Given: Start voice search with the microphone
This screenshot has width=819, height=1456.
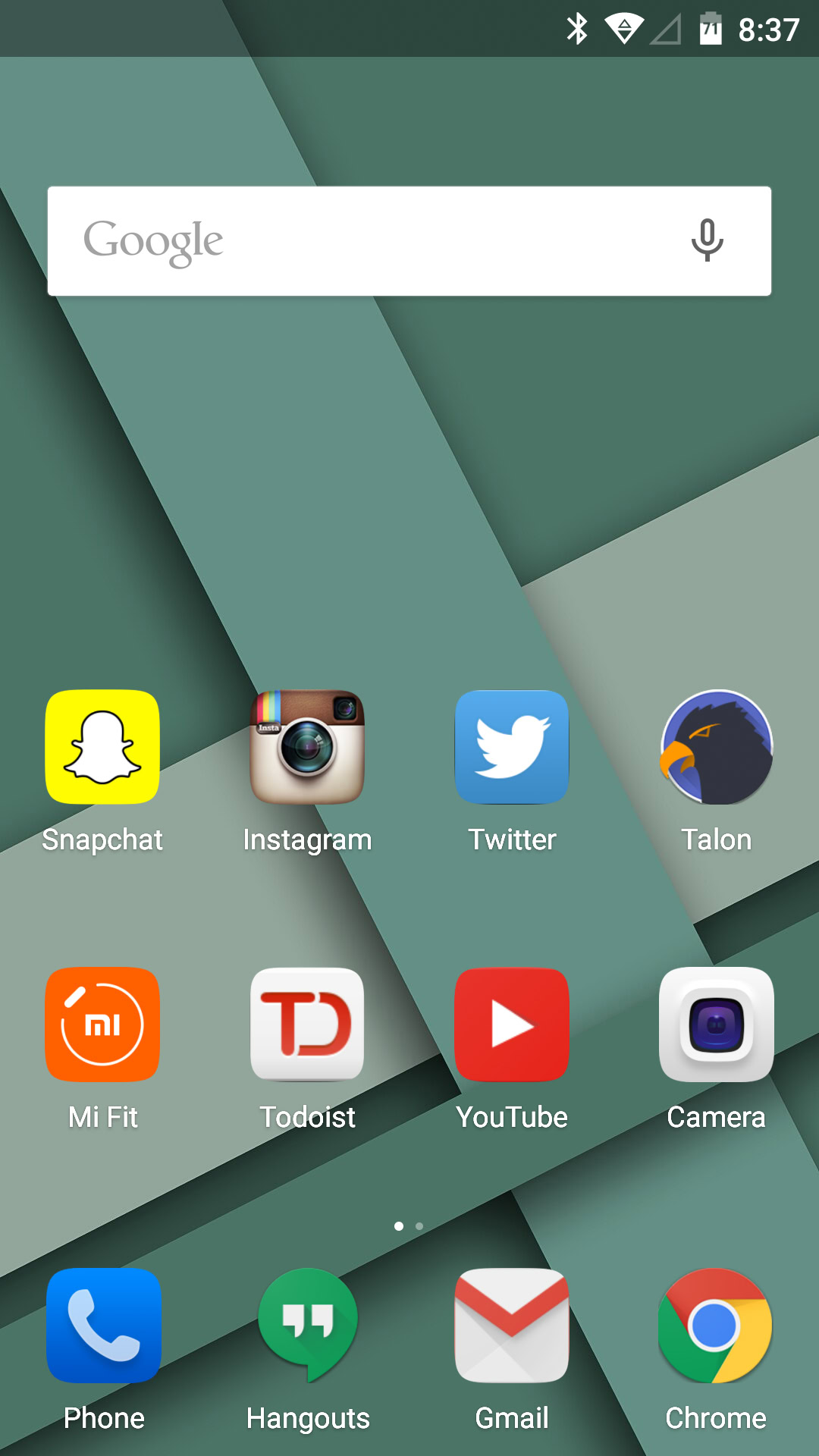Looking at the screenshot, I should pos(707,240).
